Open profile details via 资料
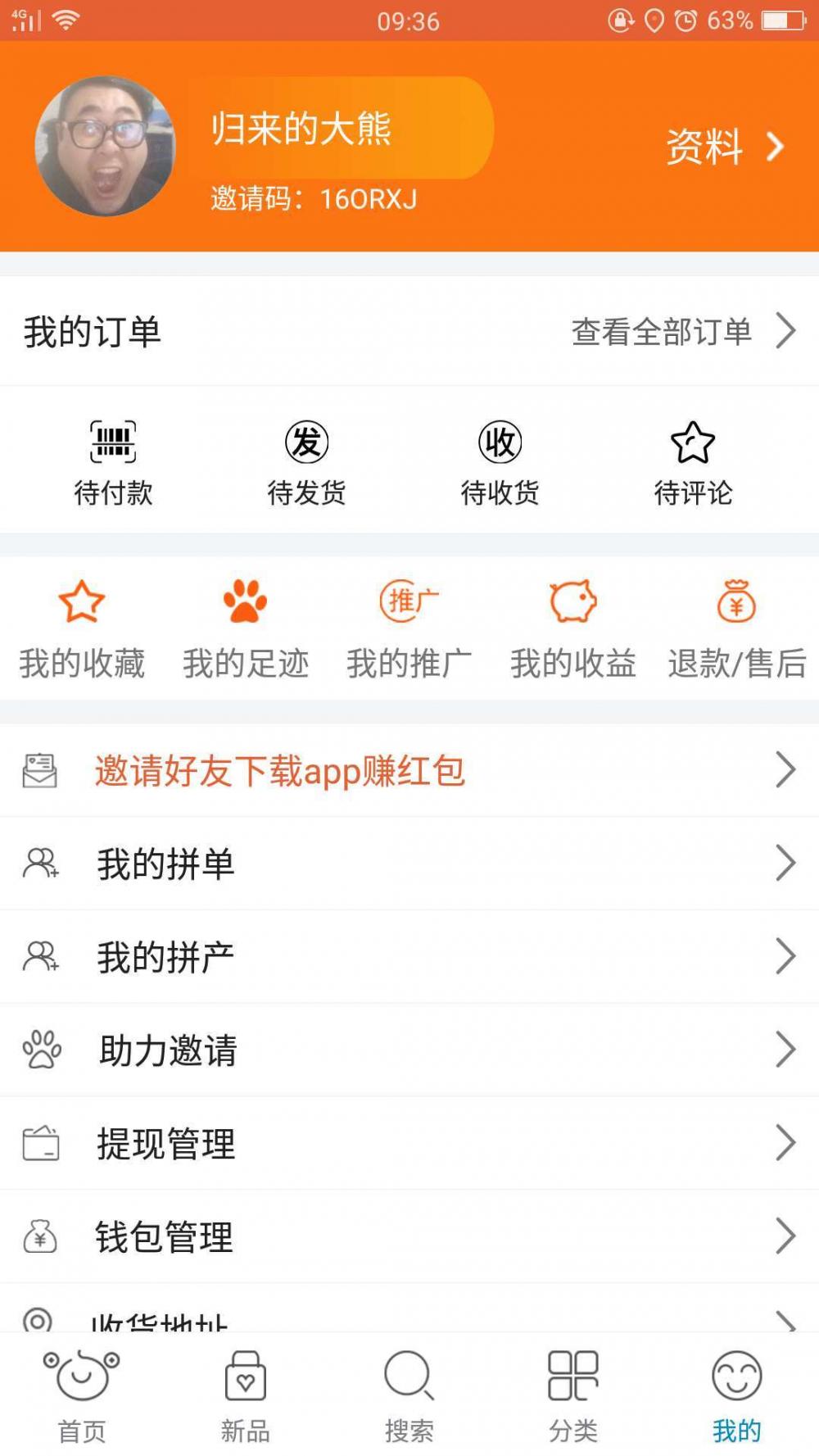Screen dimensions: 819x1456 point(723,147)
